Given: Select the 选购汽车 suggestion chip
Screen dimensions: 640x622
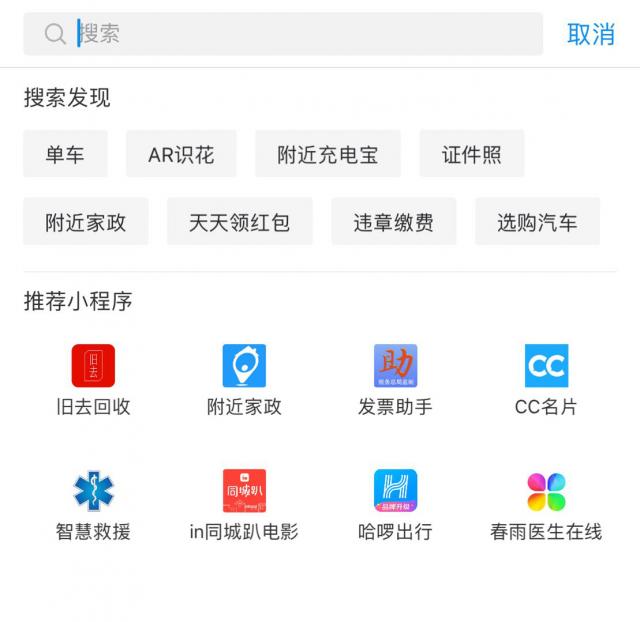Looking at the screenshot, I should (537, 222).
